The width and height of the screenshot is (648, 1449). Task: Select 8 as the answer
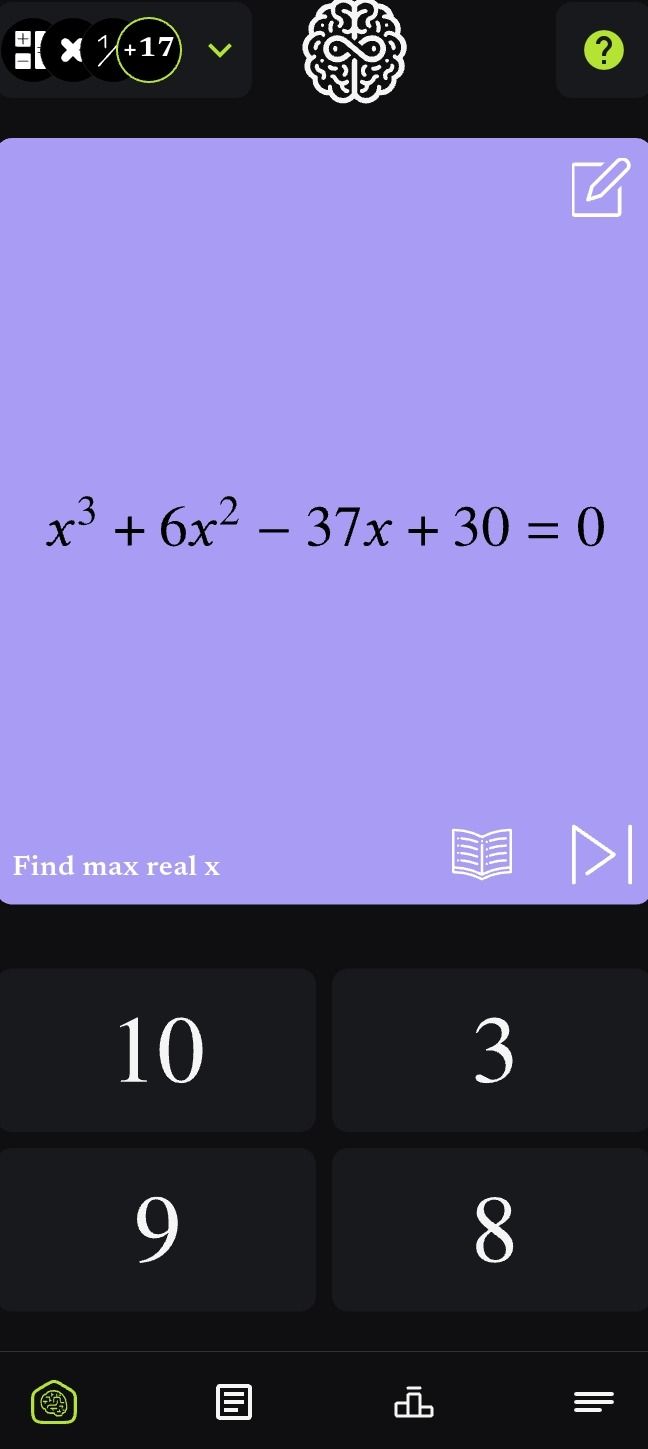click(490, 1229)
